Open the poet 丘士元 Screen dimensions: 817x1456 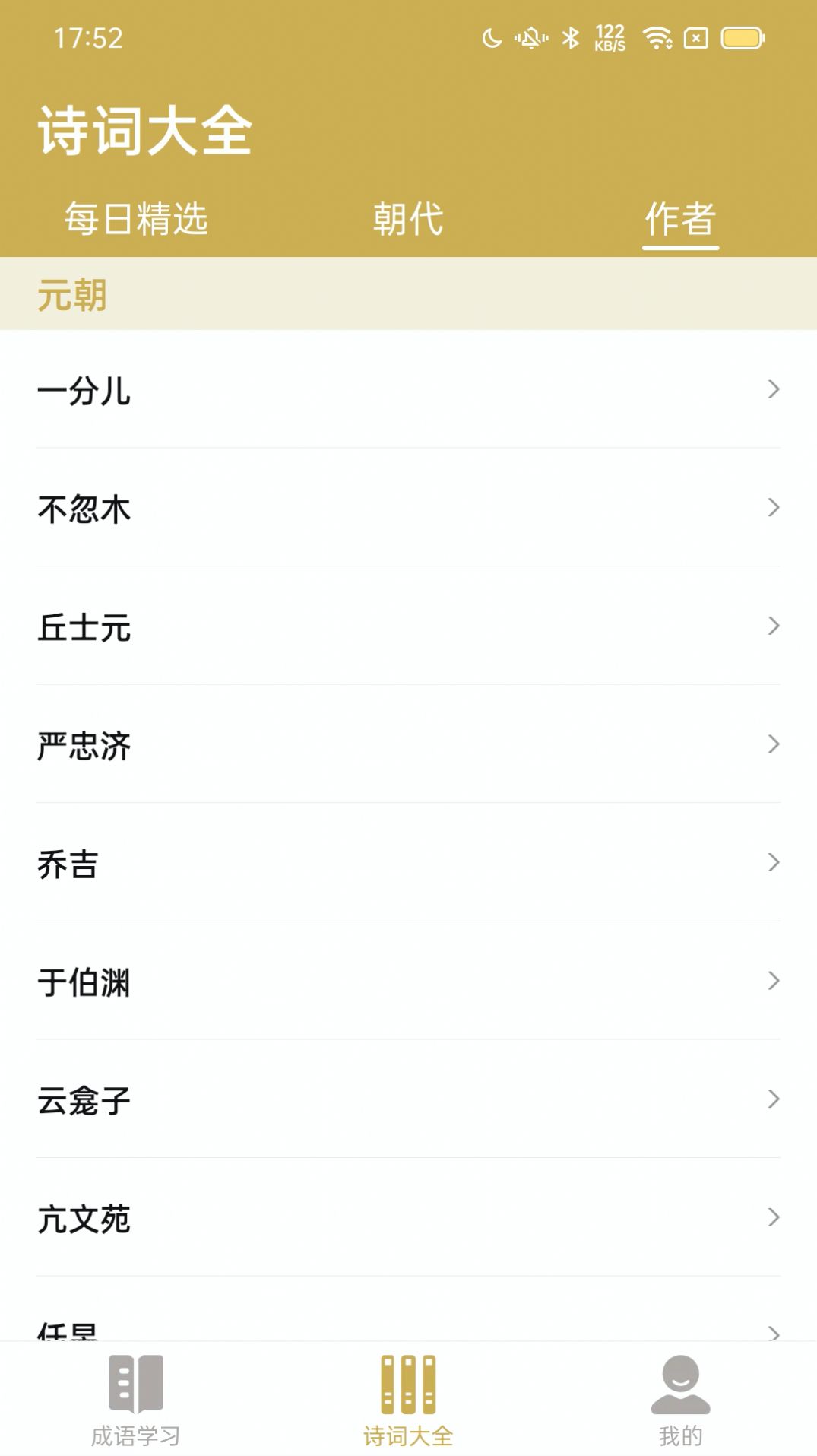point(85,628)
